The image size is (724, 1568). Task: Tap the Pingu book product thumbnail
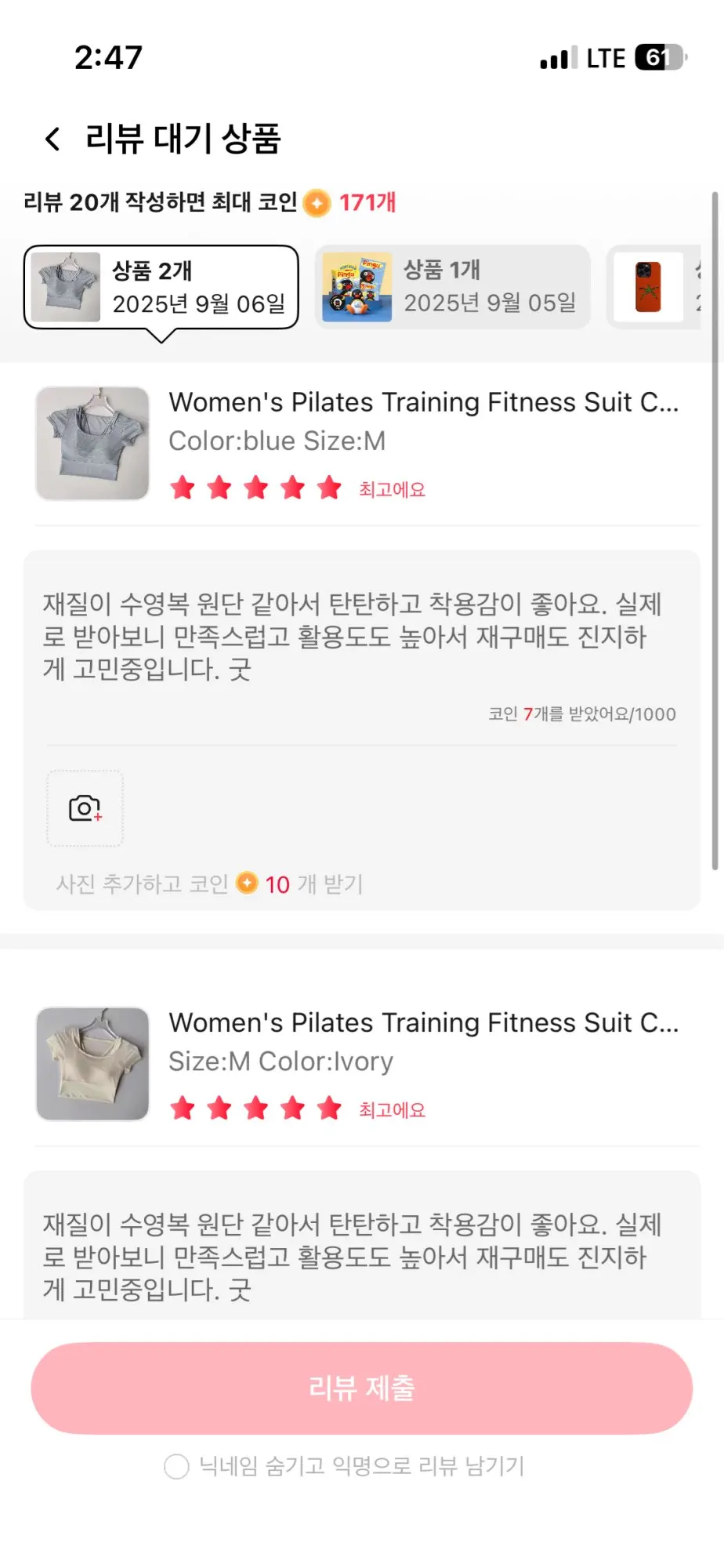[357, 286]
